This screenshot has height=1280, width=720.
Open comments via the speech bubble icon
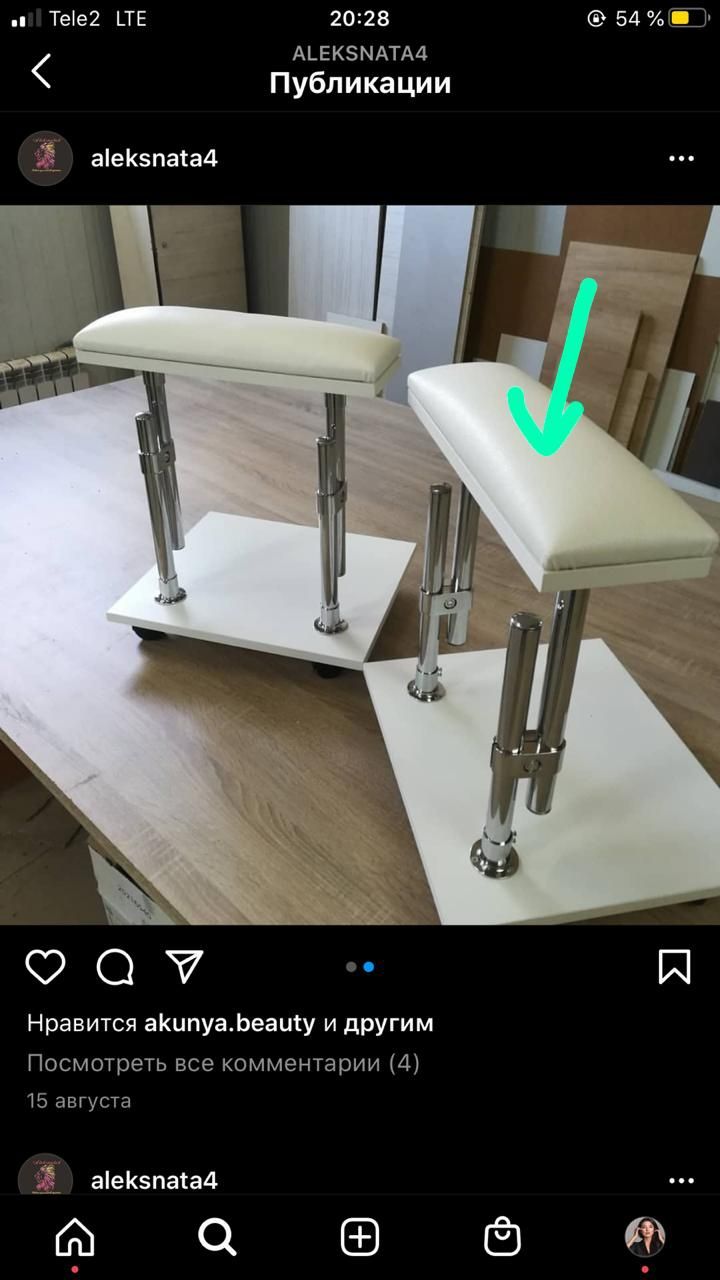(x=115, y=966)
